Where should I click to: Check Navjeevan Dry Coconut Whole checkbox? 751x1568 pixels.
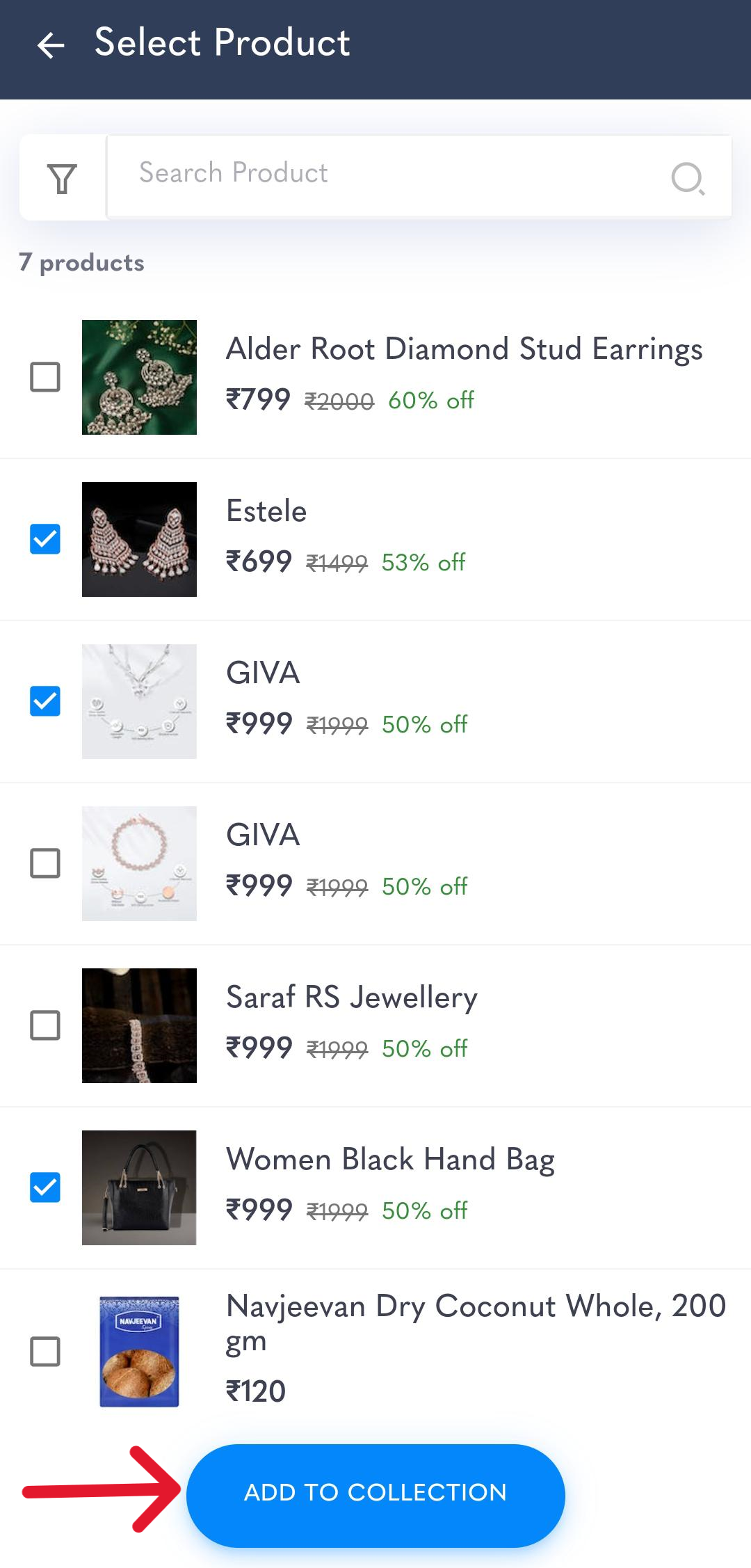(x=45, y=1351)
